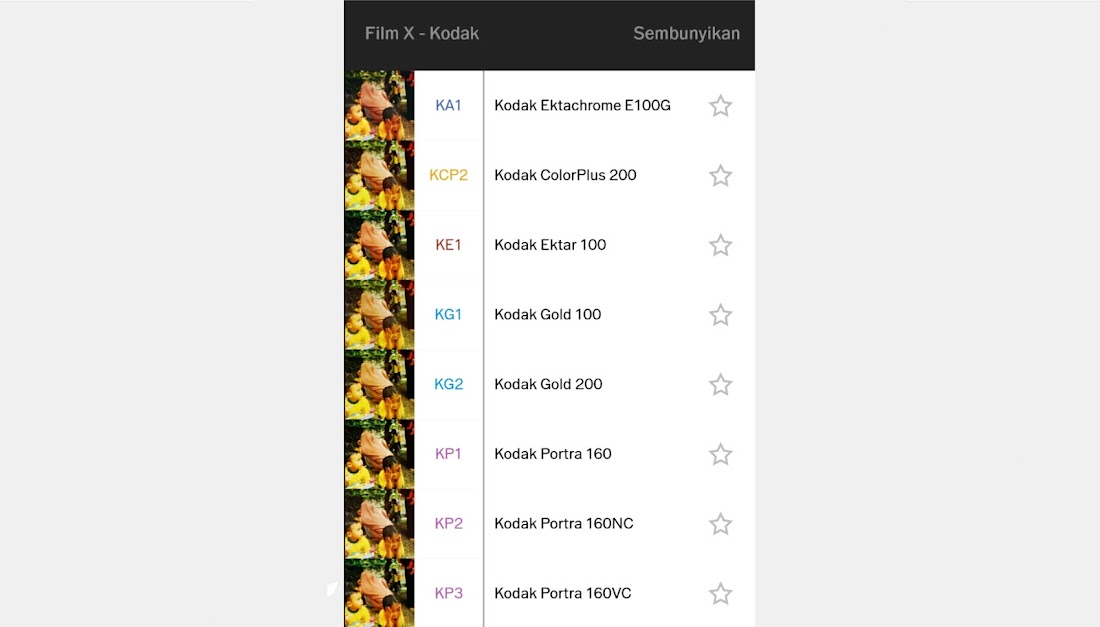Favorite the Kodak Gold 200 preset
Image resolution: width=1100 pixels, height=627 pixels.
720,385
